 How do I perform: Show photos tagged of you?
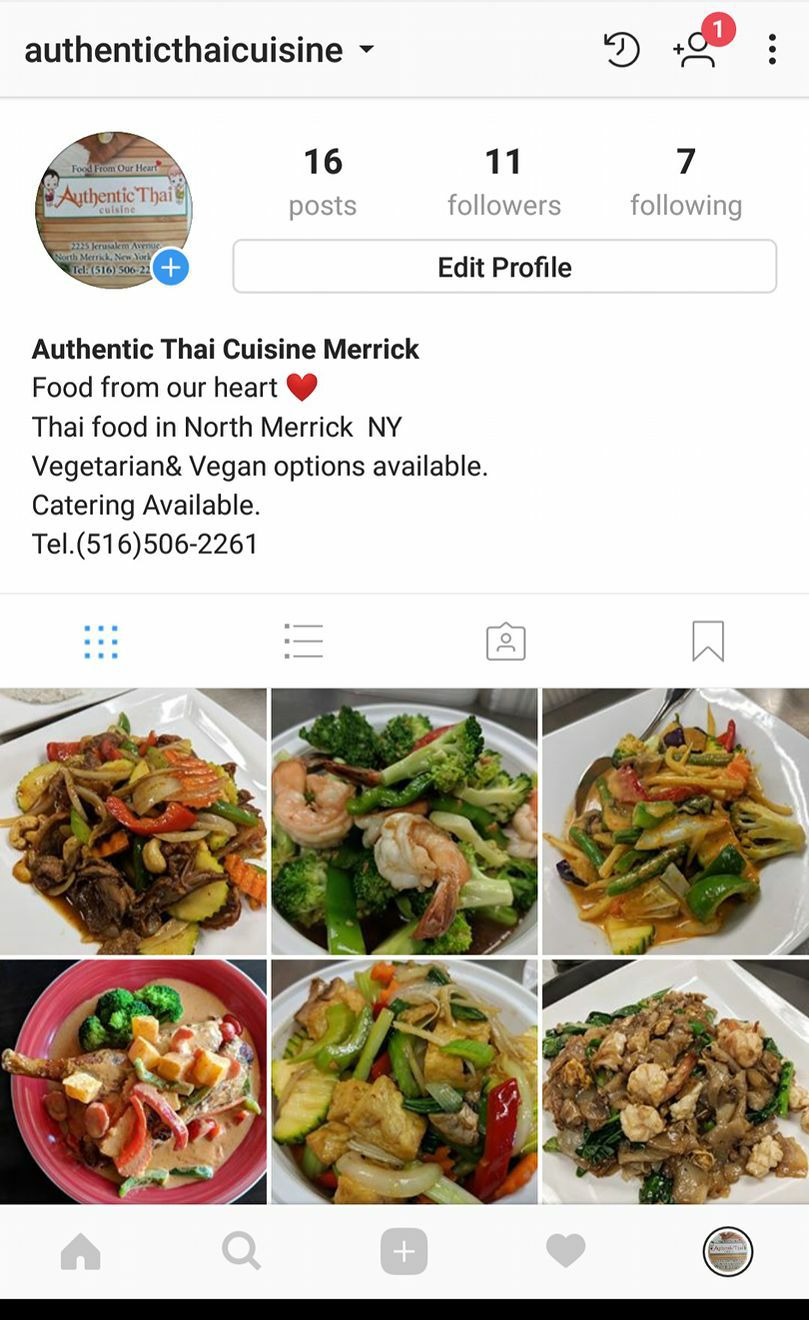(x=506, y=641)
